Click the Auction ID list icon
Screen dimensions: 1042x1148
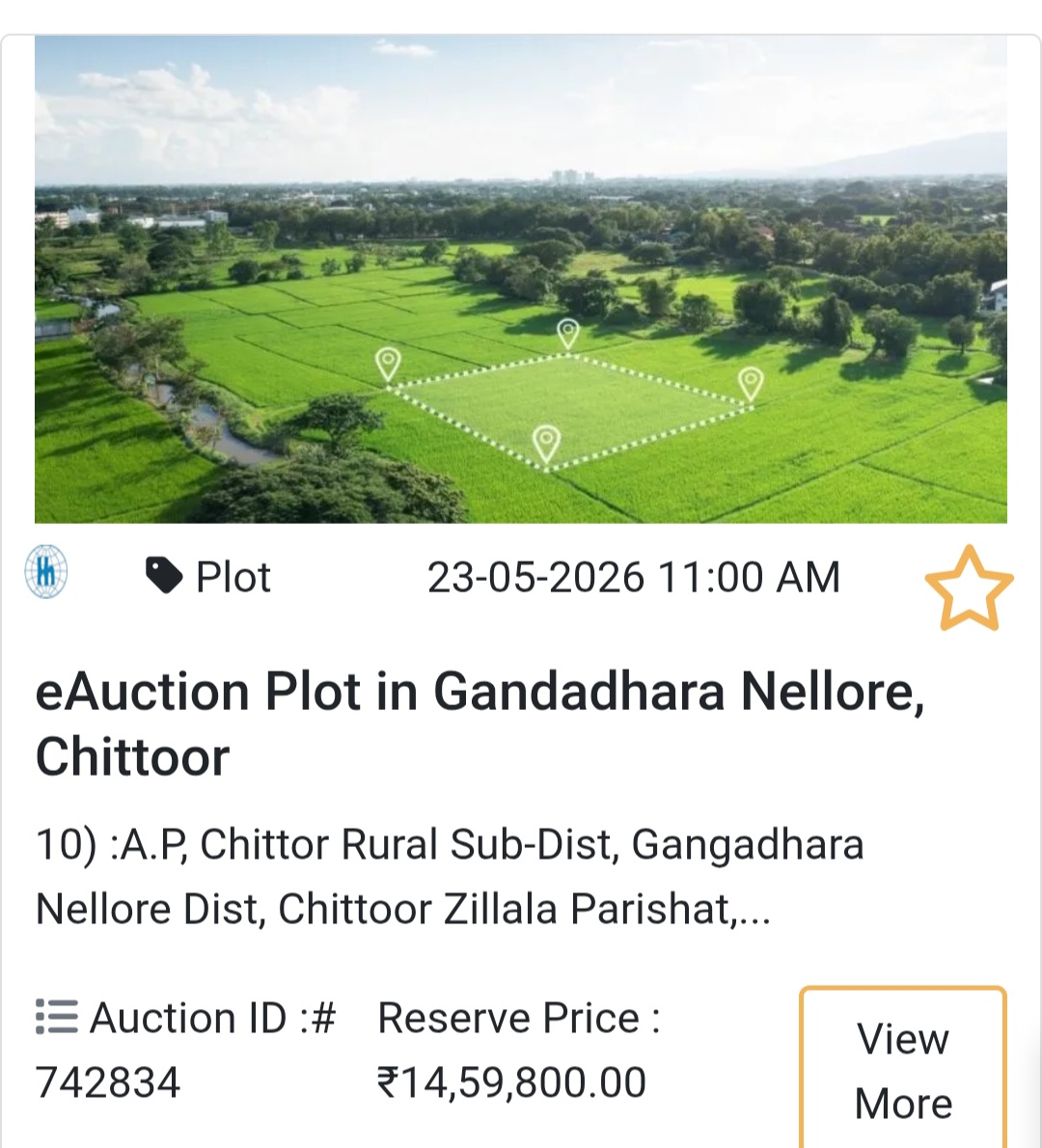coord(55,1017)
